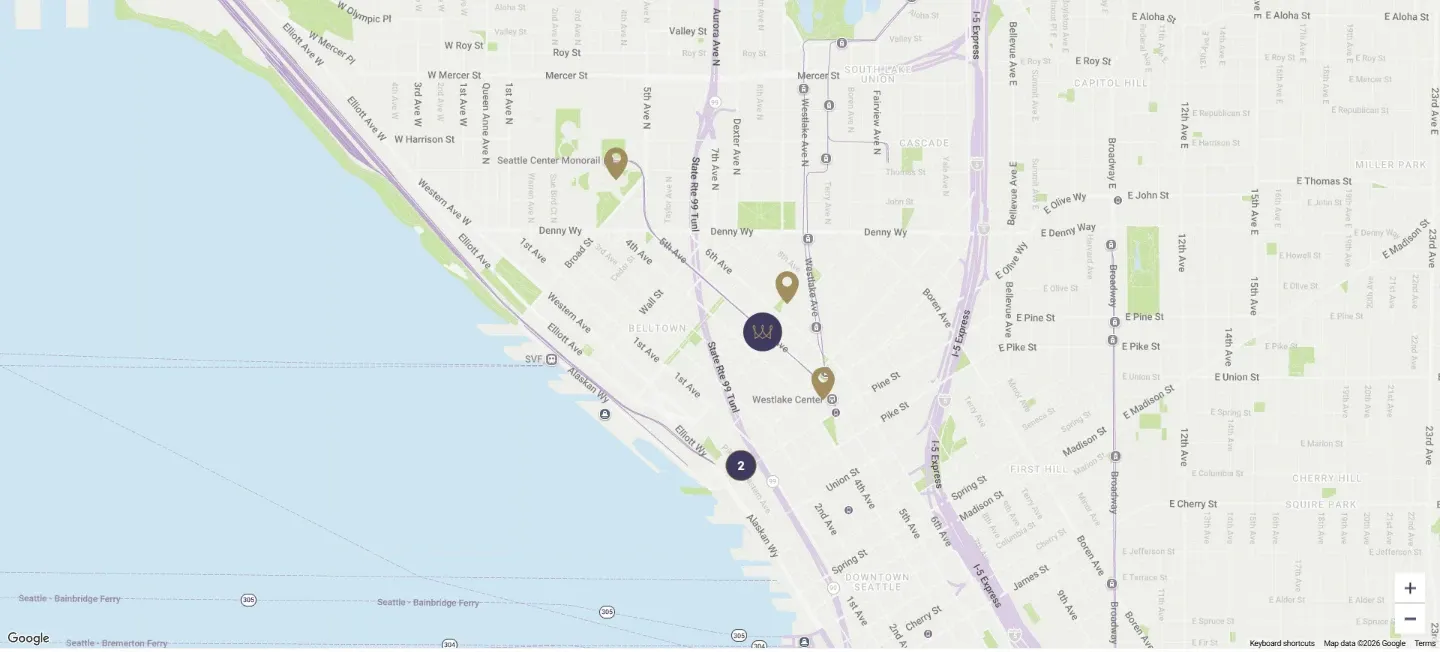
Task: Tap the gold pin near Westlake Center
Action: [823, 382]
